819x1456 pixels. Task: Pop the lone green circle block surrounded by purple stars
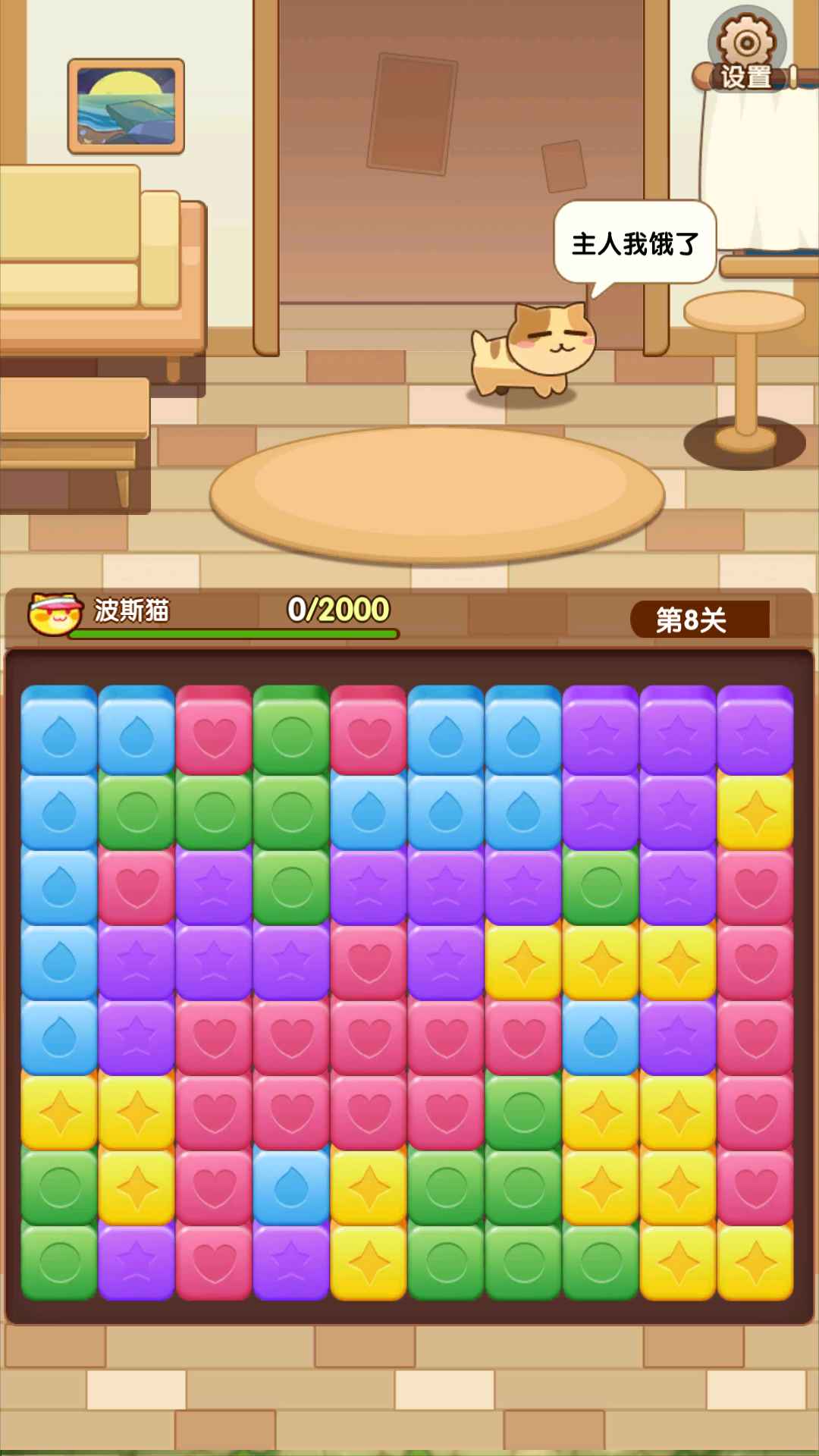[601, 886]
